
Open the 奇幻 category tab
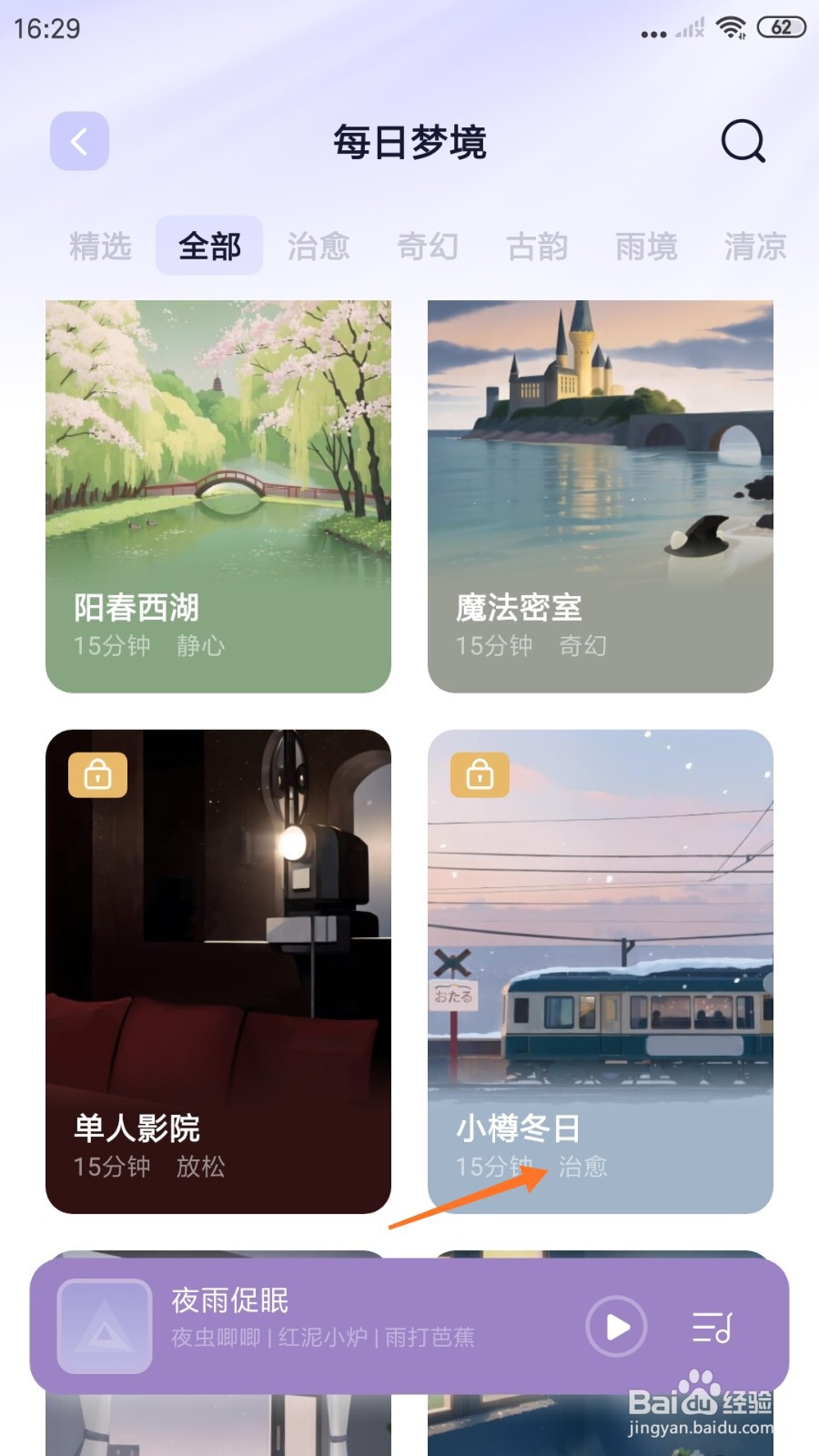click(428, 246)
